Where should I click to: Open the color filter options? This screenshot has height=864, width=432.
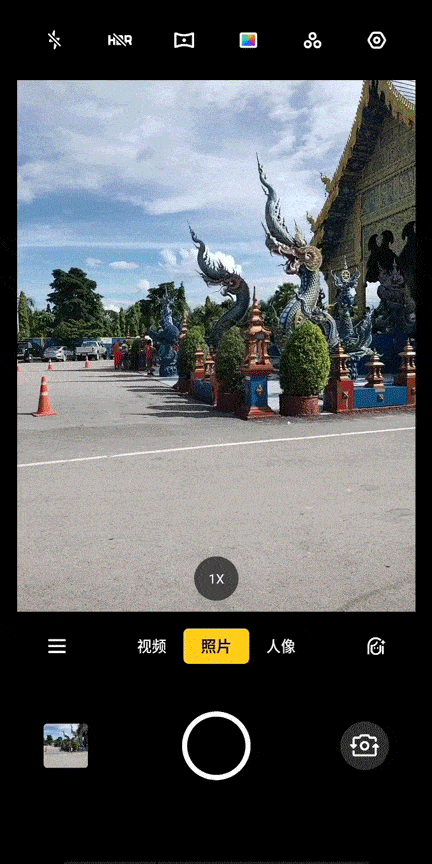coord(248,40)
